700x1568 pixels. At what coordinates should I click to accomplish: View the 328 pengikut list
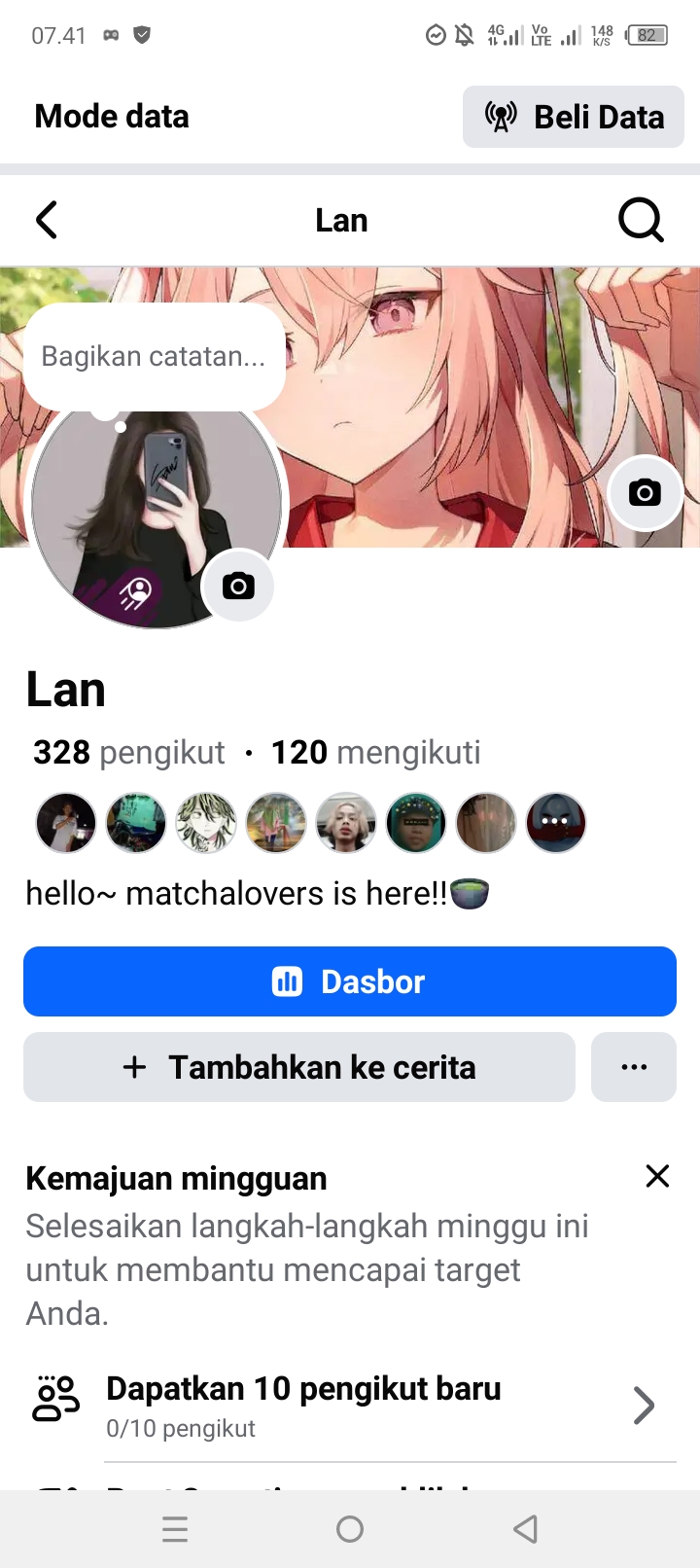128,752
